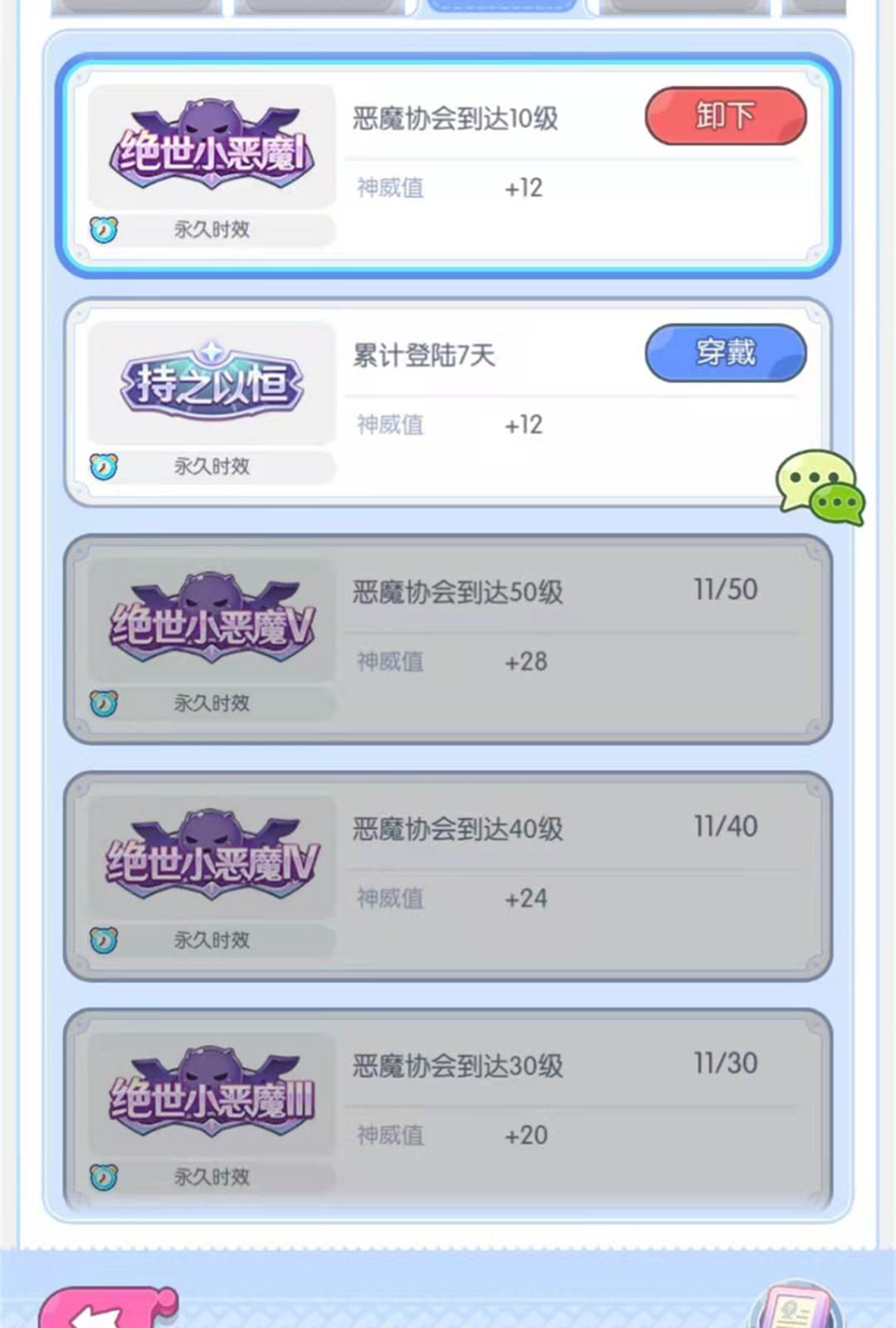Open the WeChat chat bubble icon
Screen dimensions: 896x1328
click(x=820, y=487)
